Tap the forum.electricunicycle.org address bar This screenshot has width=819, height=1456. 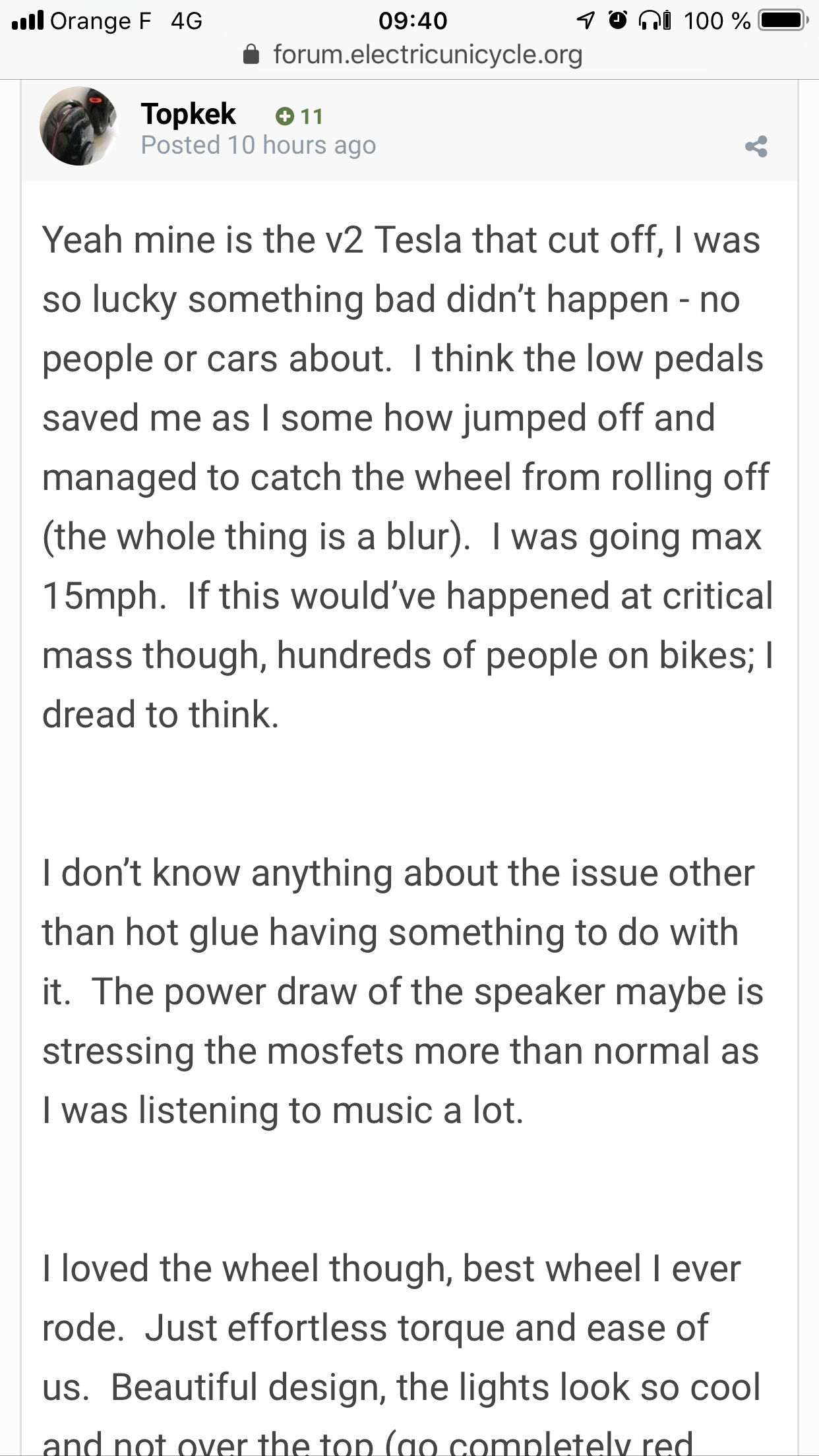[x=413, y=55]
